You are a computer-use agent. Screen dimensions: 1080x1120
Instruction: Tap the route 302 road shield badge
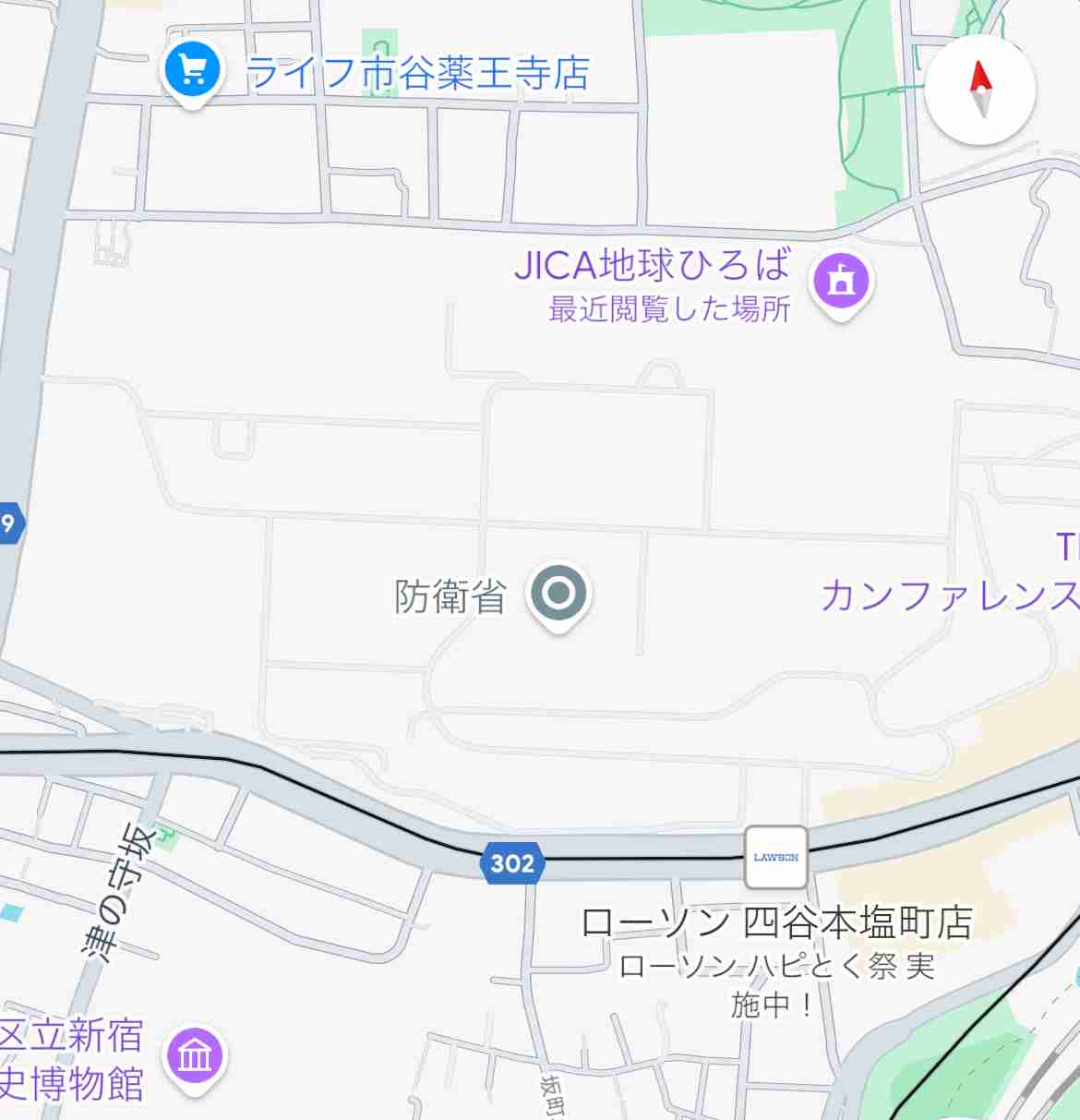(x=513, y=864)
